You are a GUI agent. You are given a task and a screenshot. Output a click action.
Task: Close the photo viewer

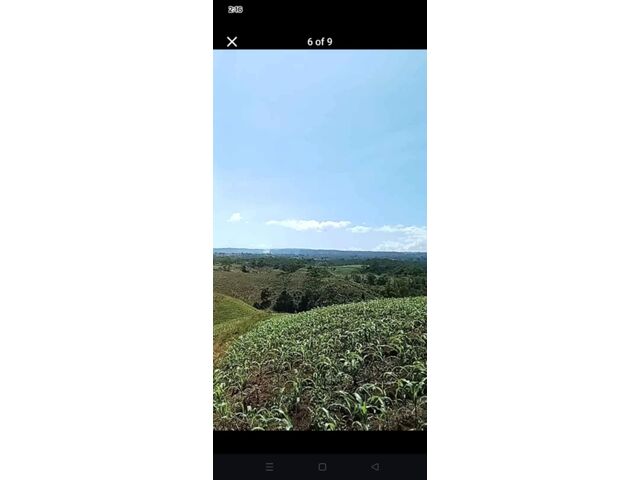pyautogui.click(x=232, y=42)
